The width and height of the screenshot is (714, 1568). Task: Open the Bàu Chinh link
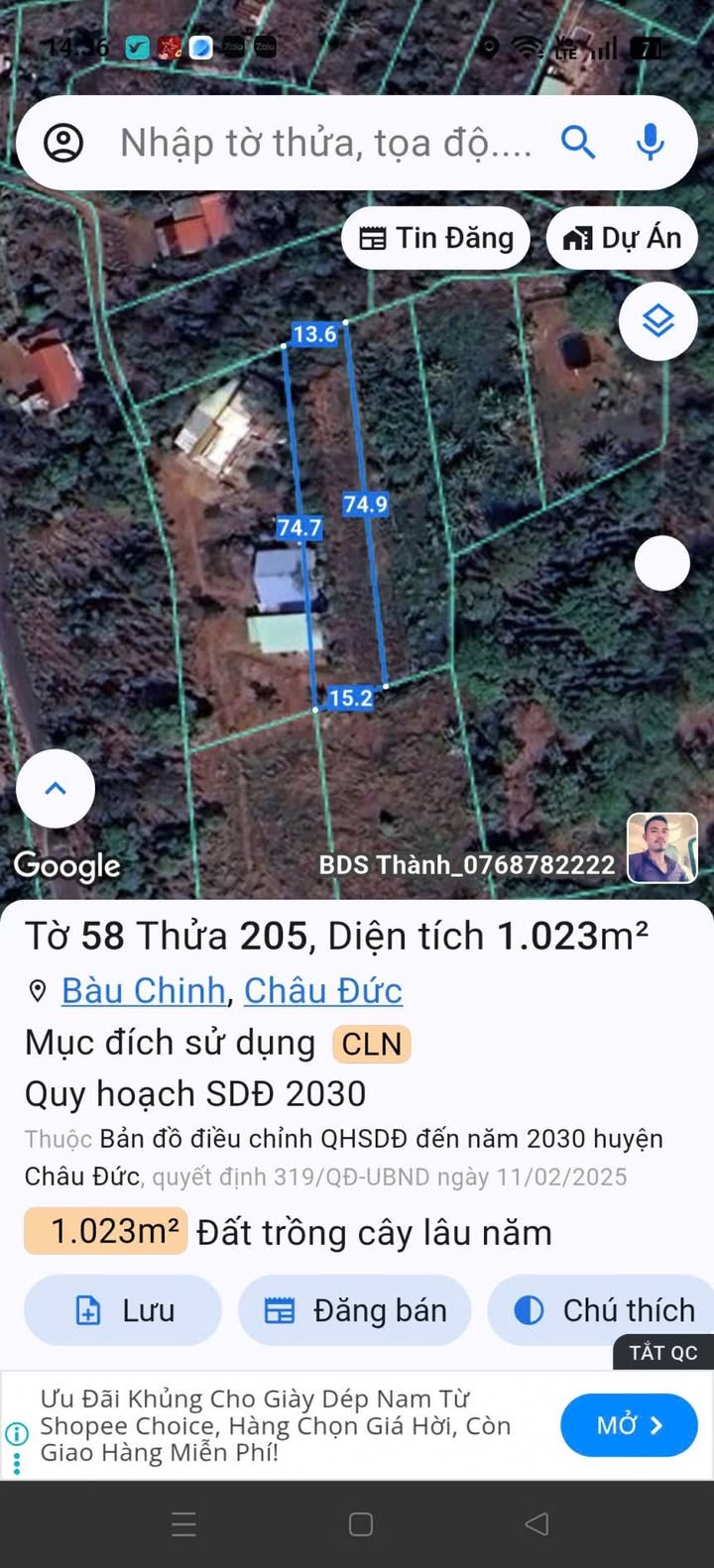tap(144, 990)
